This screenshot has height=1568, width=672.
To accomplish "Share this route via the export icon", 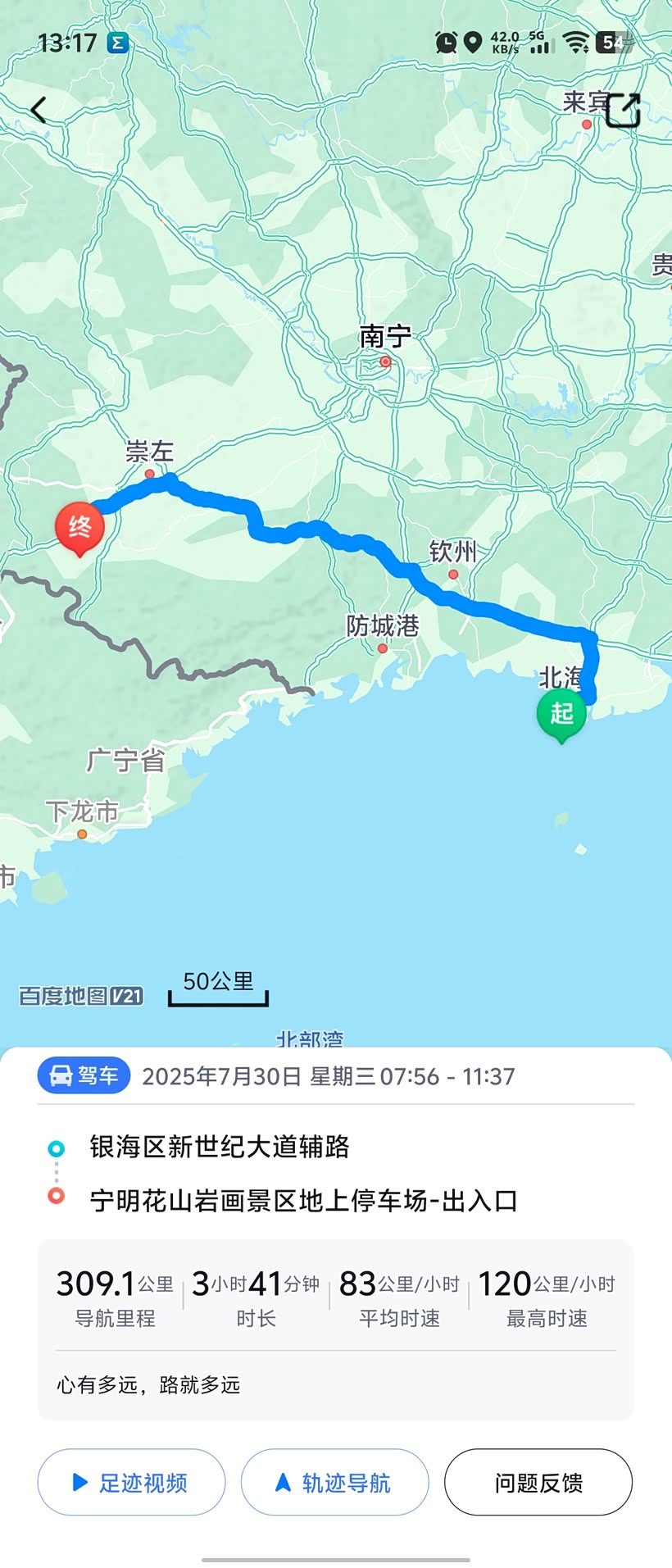I will (x=623, y=110).
